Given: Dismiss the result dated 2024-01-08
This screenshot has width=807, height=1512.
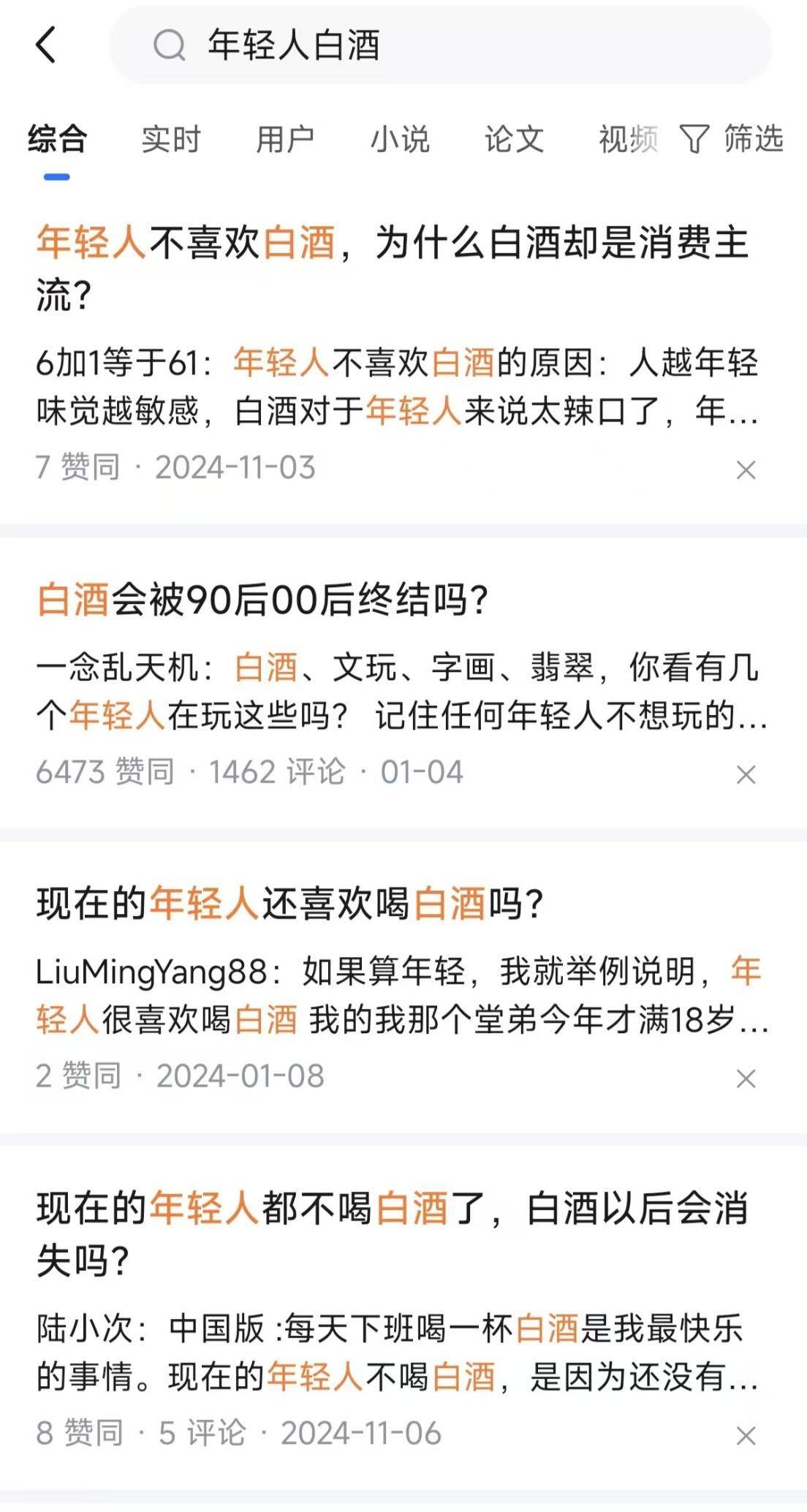Looking at the screenshot, I should click(x=746, y=1078).
